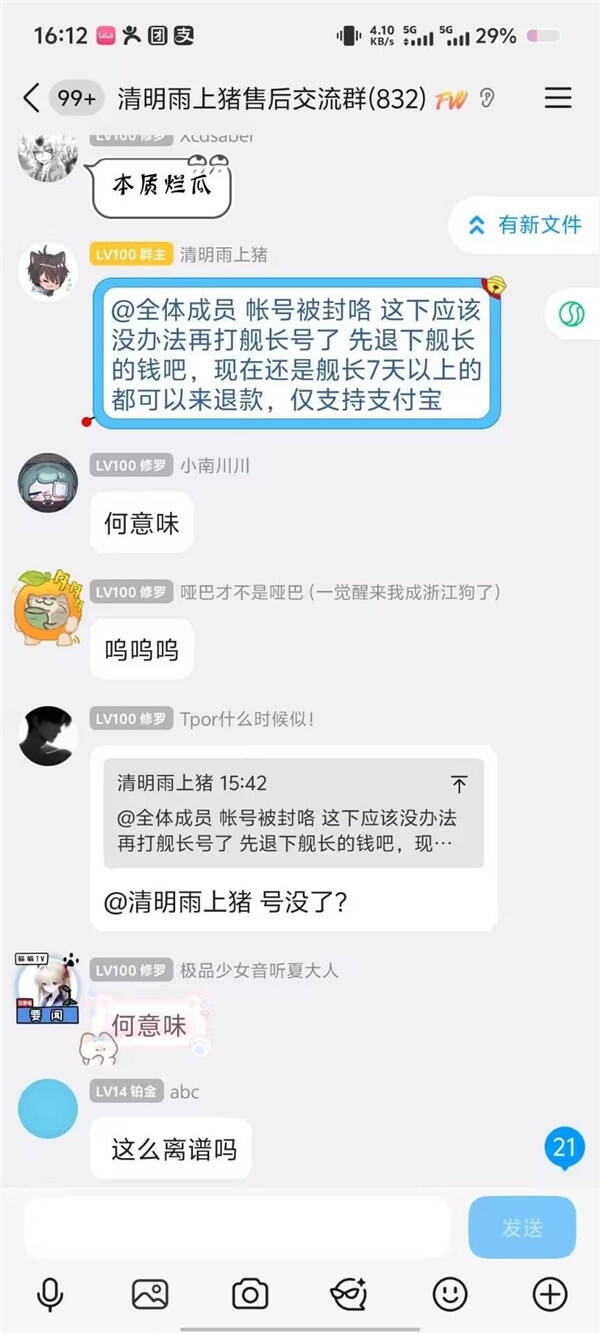Tap the message text input field
This screenshot has width=600, height=1333.
point(236,1227)
